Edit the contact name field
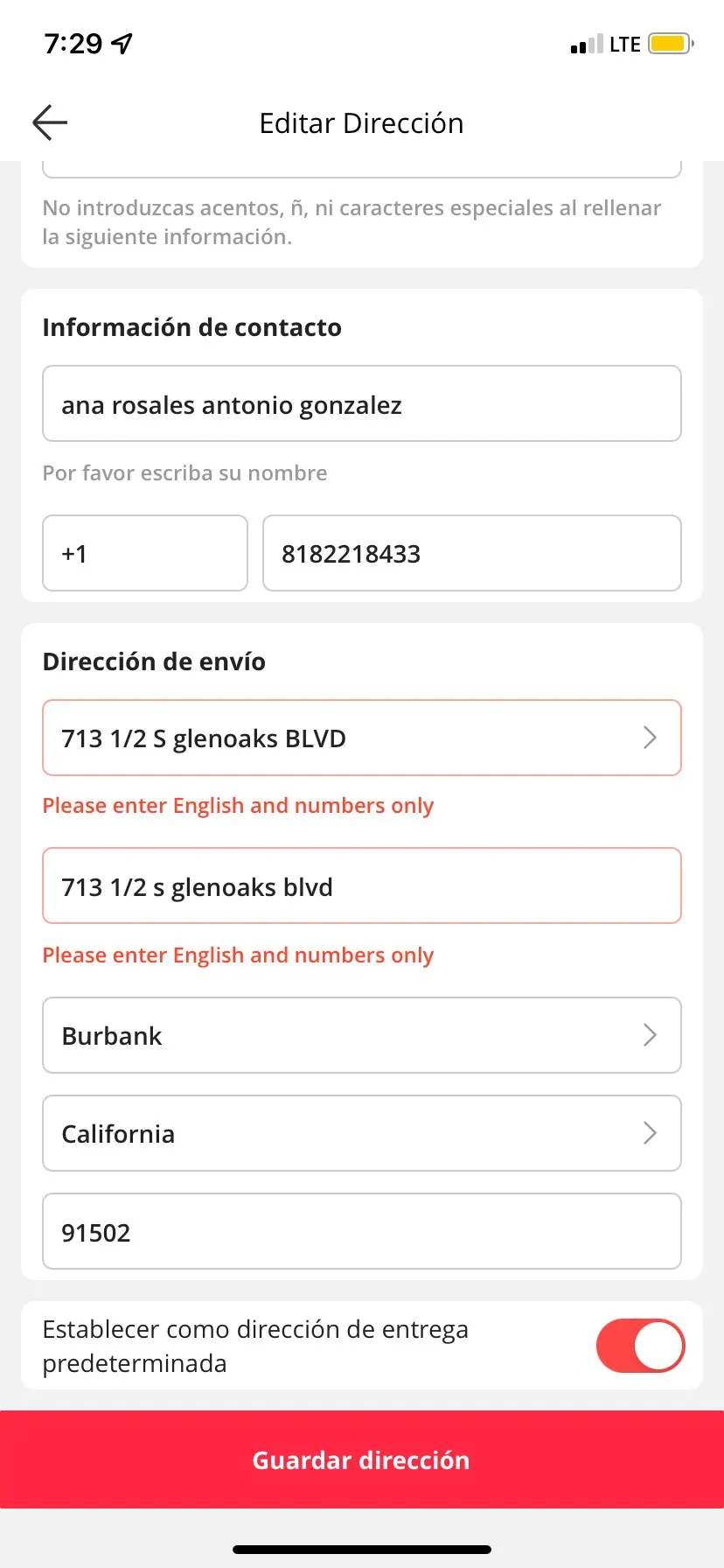The width and height of the screenshot is (724, 1568). (x=361, y=404)
